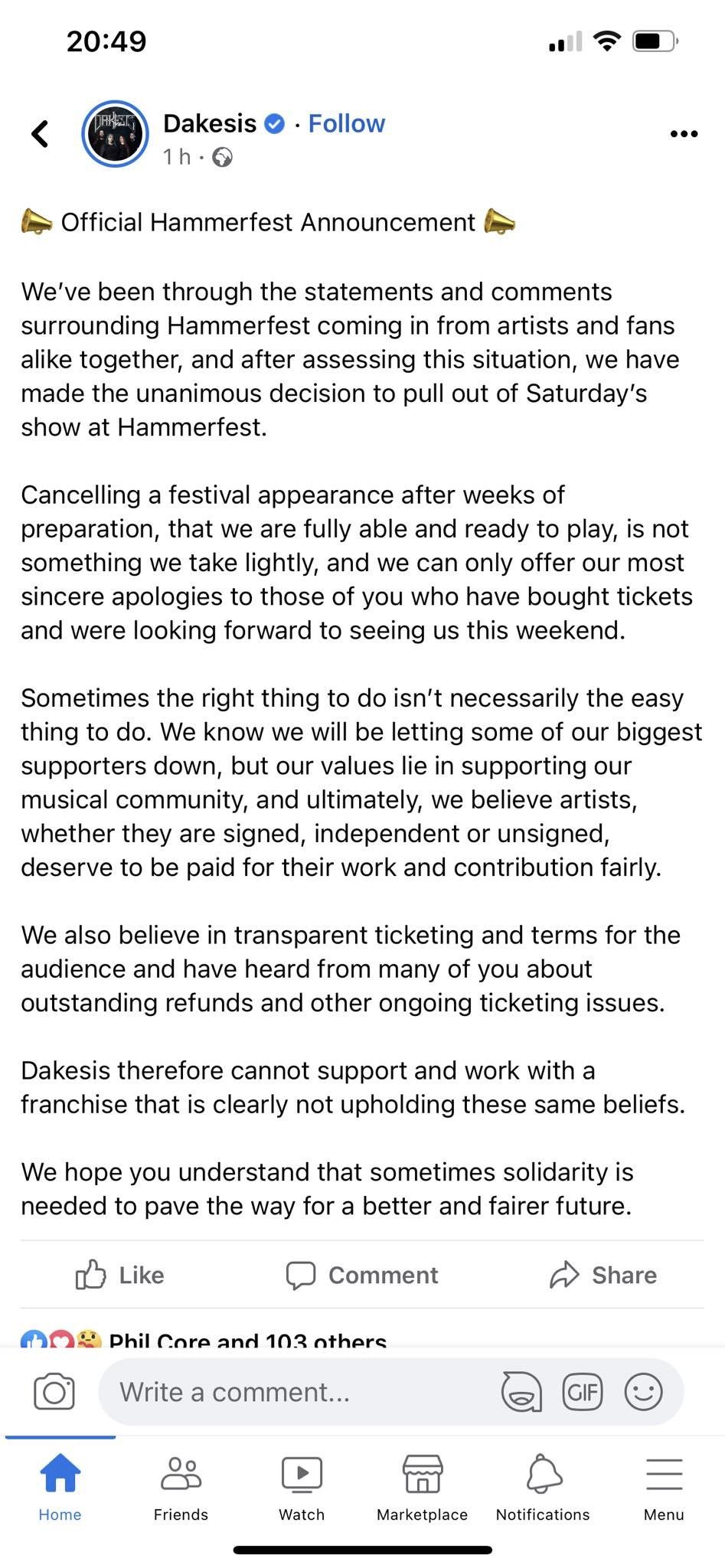725x1568 pixels.
Task: Switch to the Watch tab
Action: coord(302,1488)
